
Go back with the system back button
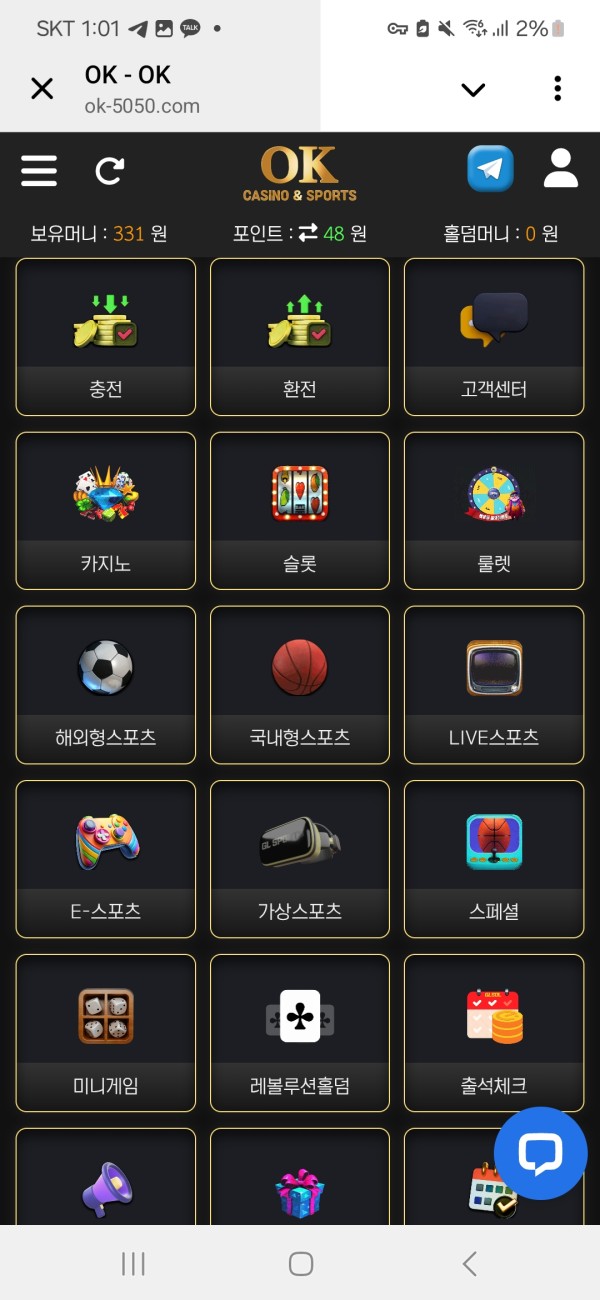click(x=469, y=1264)
